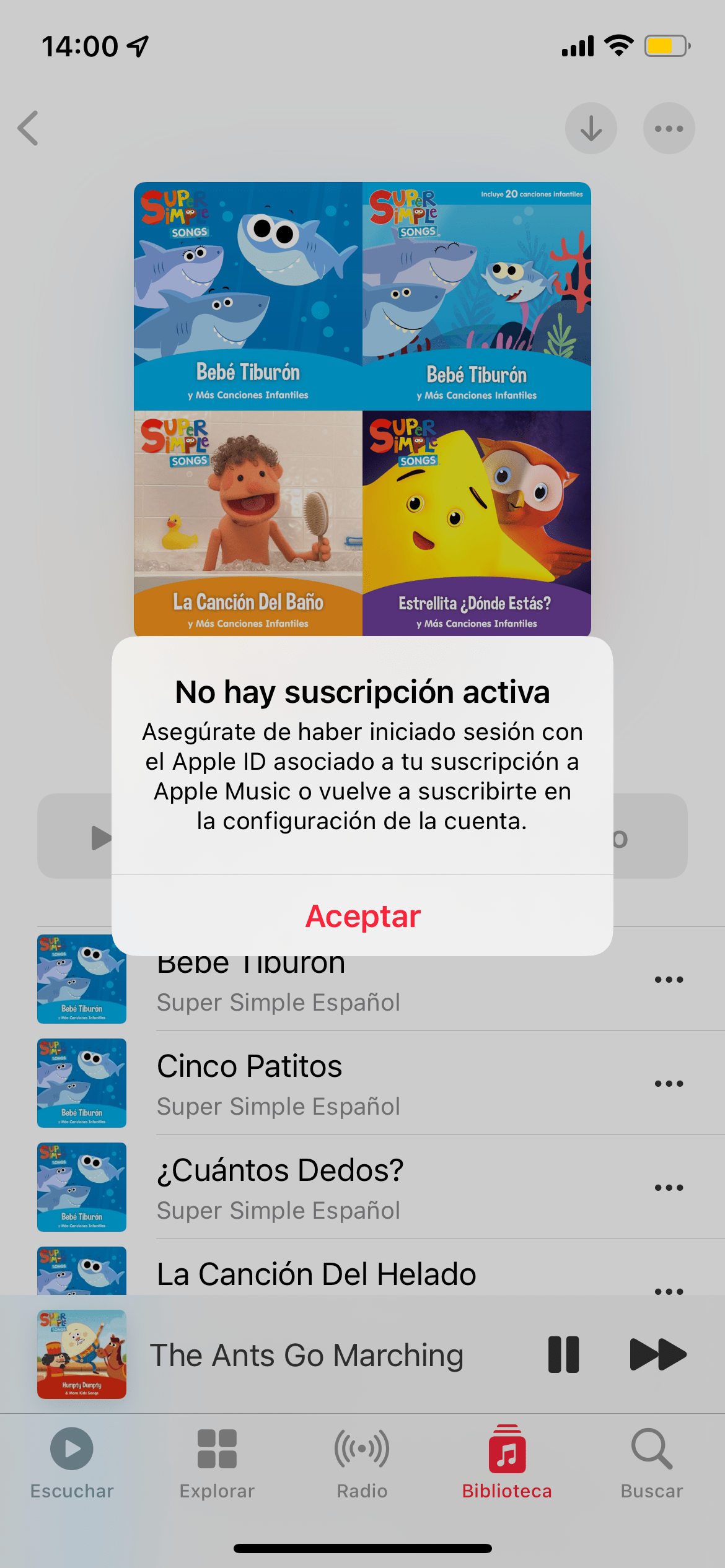Switch to the Explorar tab
Image resolution: width=725 pixels, height=1568 pixels.
(x=217, y=1463)
